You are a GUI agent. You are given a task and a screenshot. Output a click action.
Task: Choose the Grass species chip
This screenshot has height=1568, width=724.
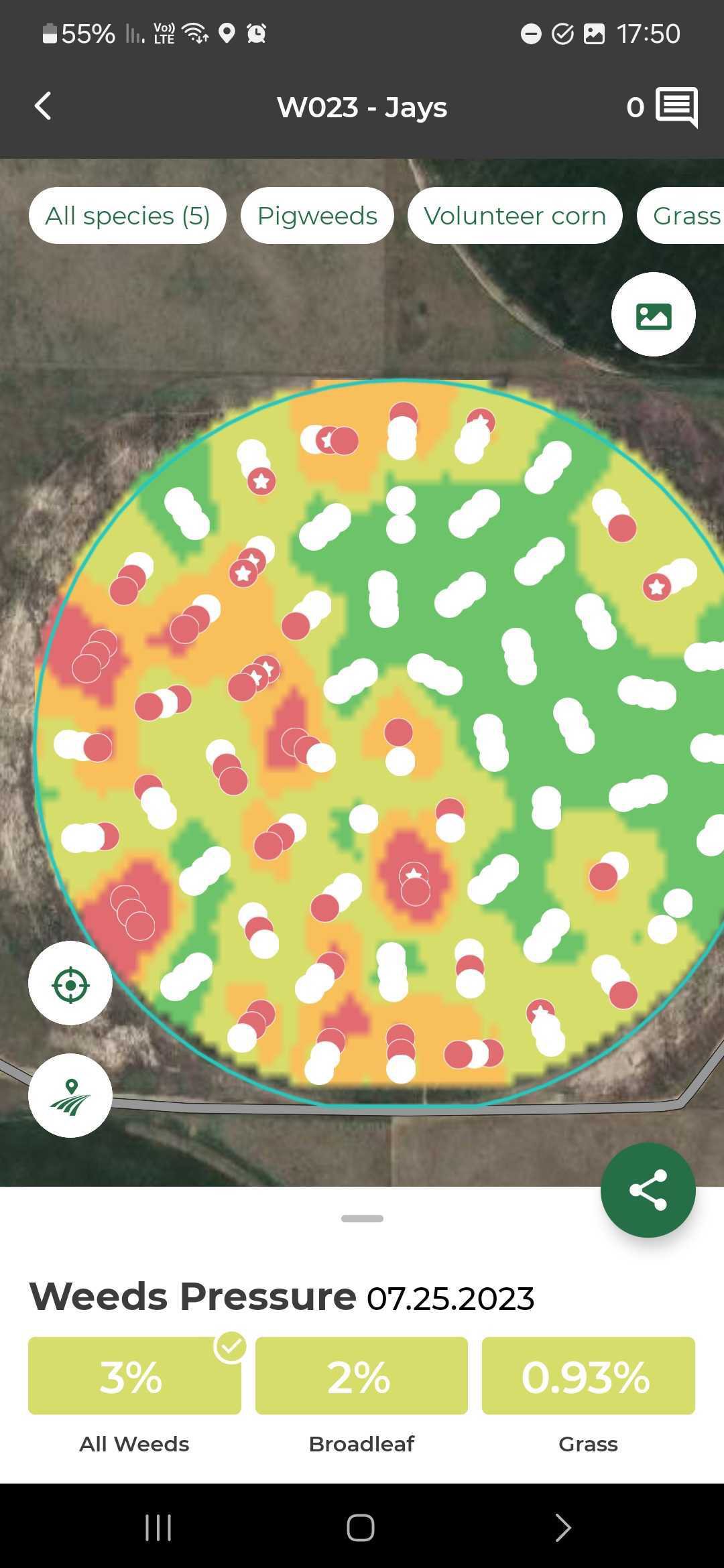(685, 216)
